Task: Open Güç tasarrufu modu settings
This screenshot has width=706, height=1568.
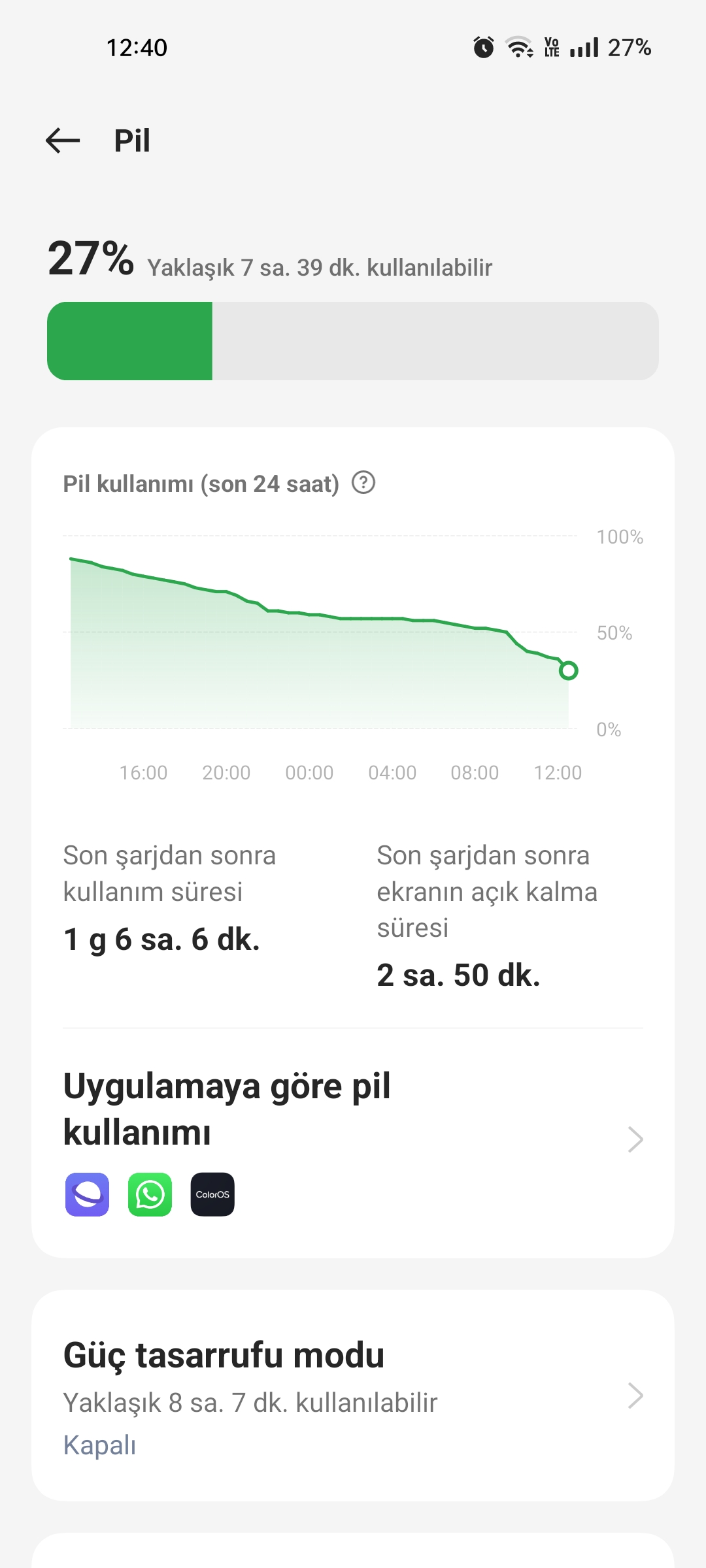Action: tap(353, 1396)
